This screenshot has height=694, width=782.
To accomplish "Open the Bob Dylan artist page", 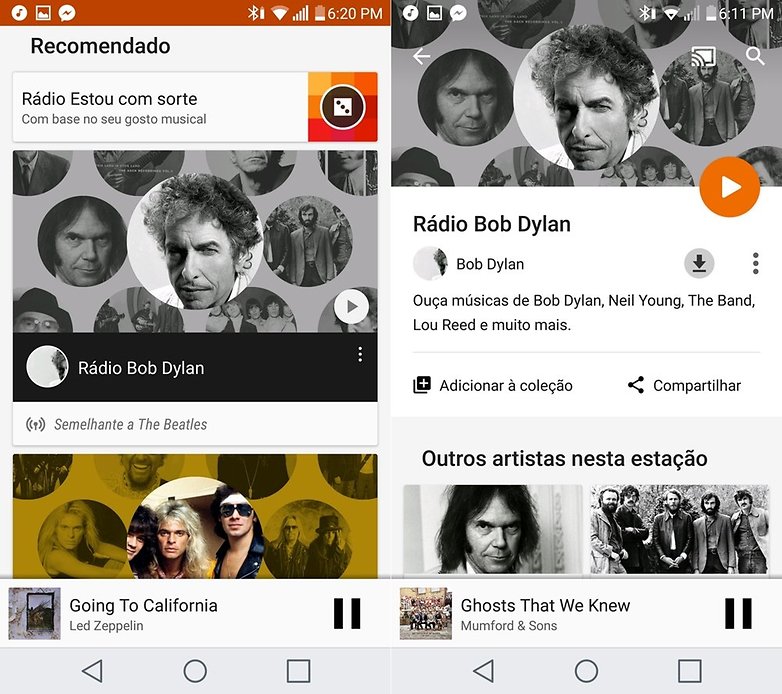I will pyautogui.click(x=470, y=264).
